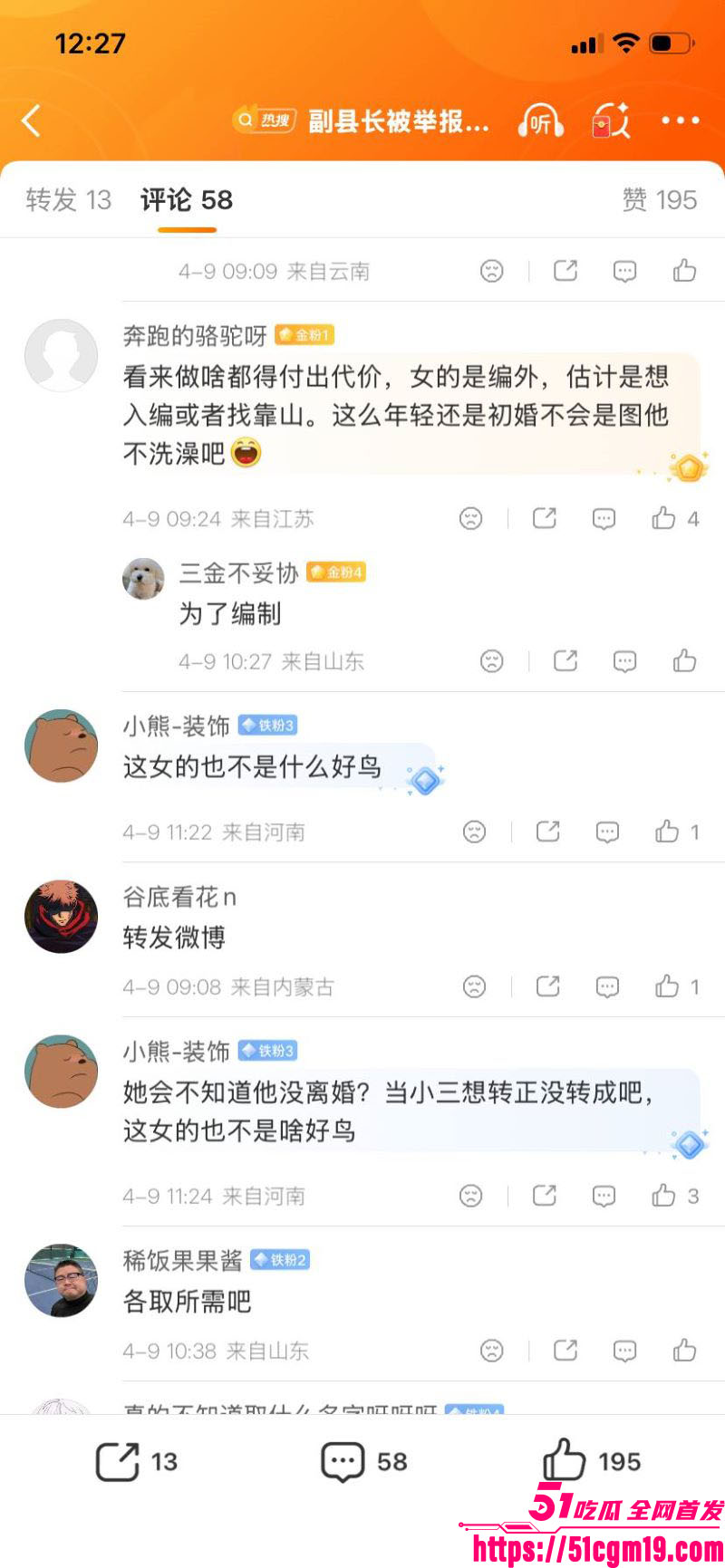Tap the back arrow at top left
Screen dimensions: 725x1568
32,120
